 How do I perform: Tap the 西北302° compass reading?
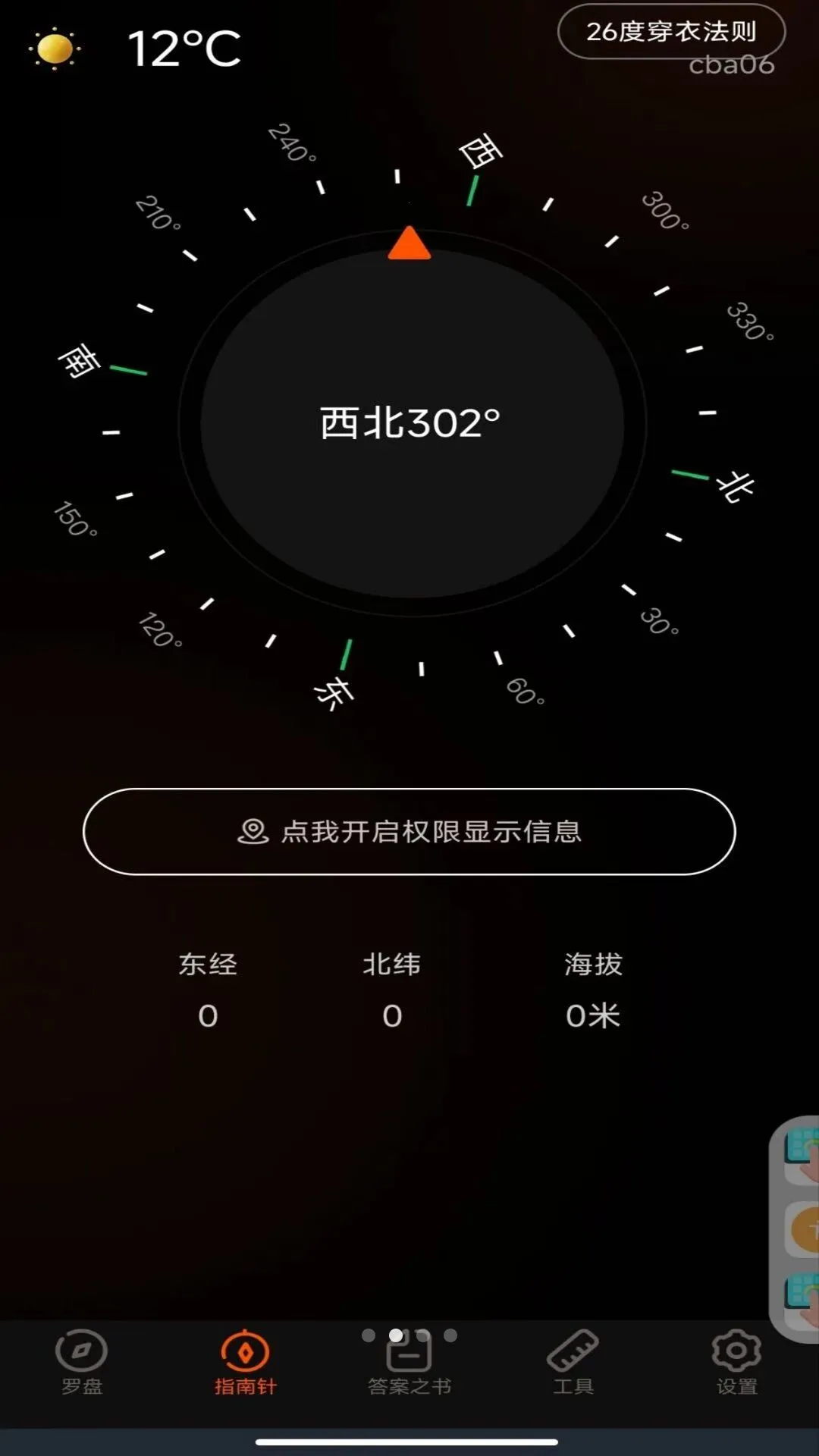409,423
